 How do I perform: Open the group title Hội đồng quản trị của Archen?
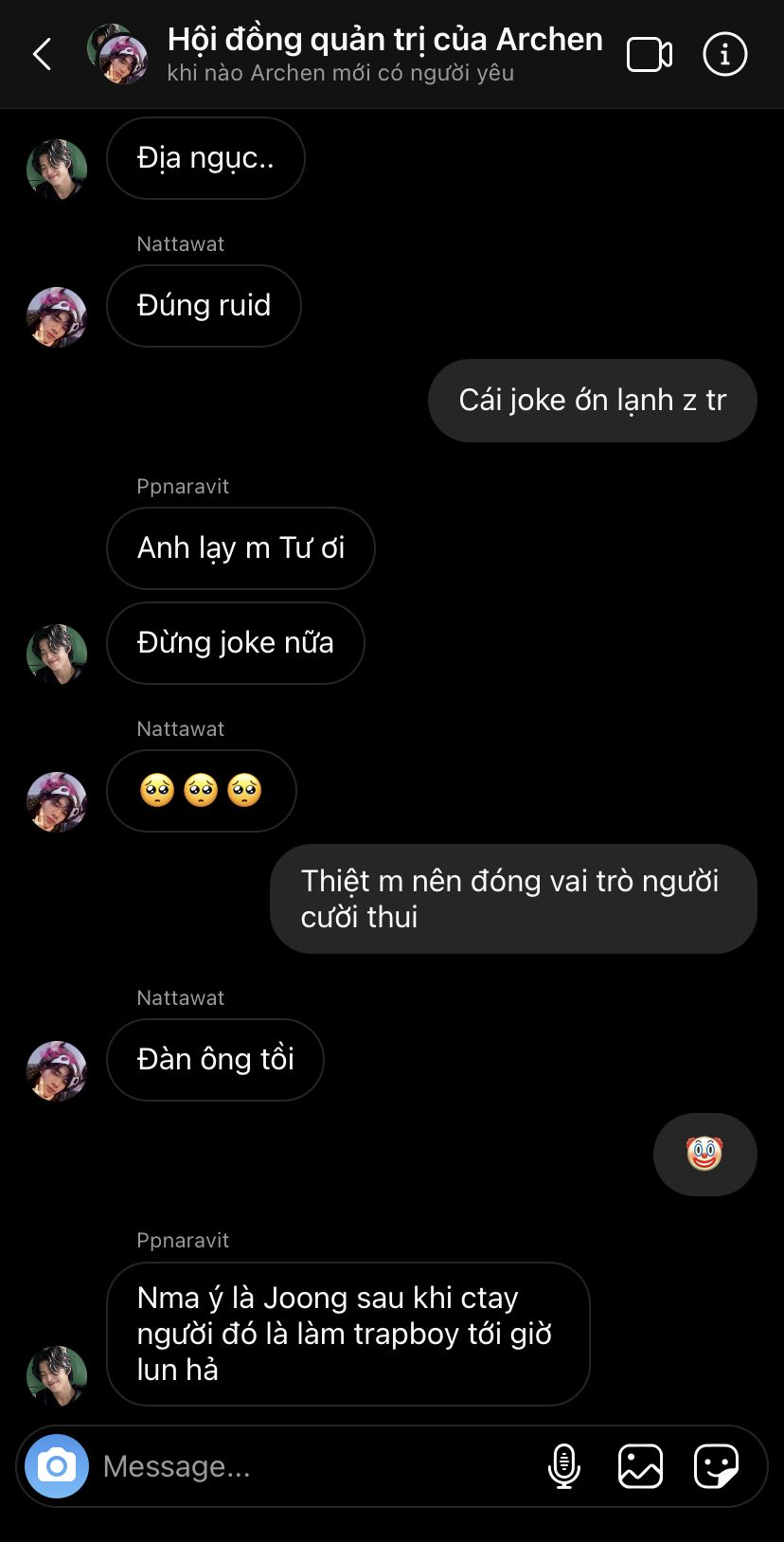point(384,40)
